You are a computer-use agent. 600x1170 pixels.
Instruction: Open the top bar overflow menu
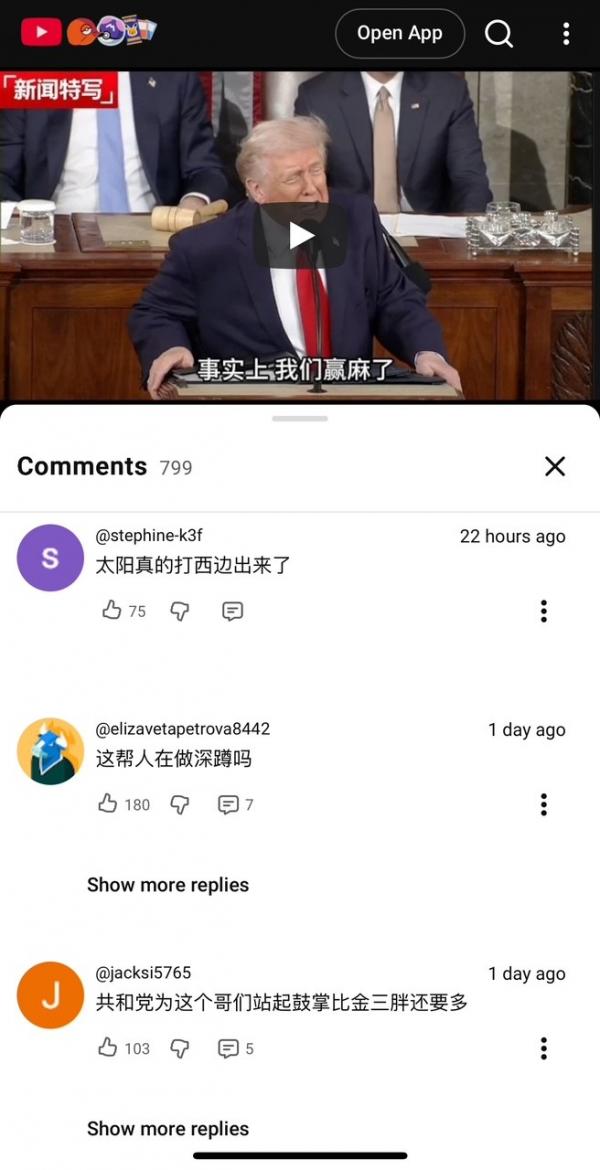[x=566, y=34]
